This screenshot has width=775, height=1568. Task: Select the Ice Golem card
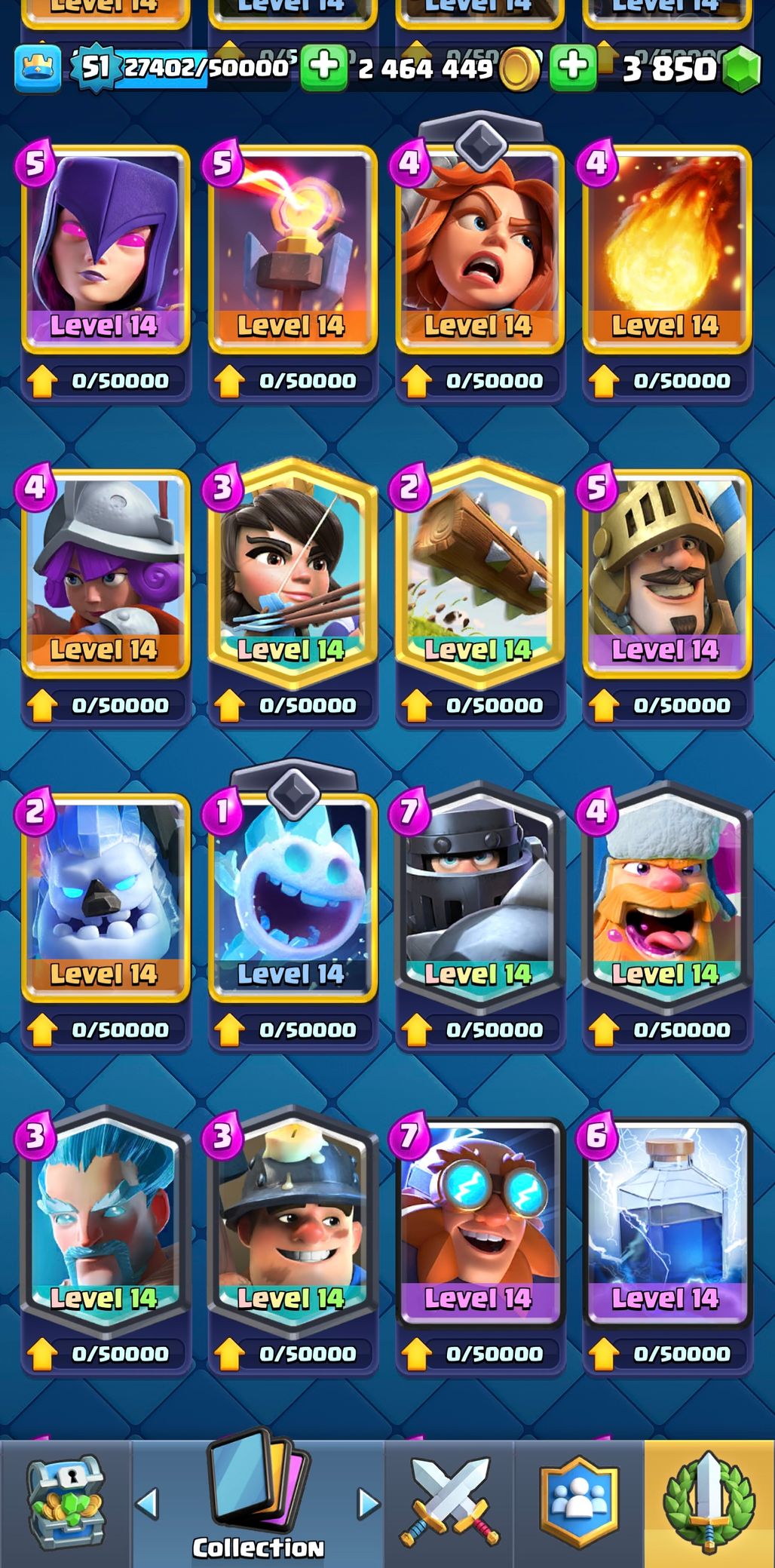[x=105, y=898]
